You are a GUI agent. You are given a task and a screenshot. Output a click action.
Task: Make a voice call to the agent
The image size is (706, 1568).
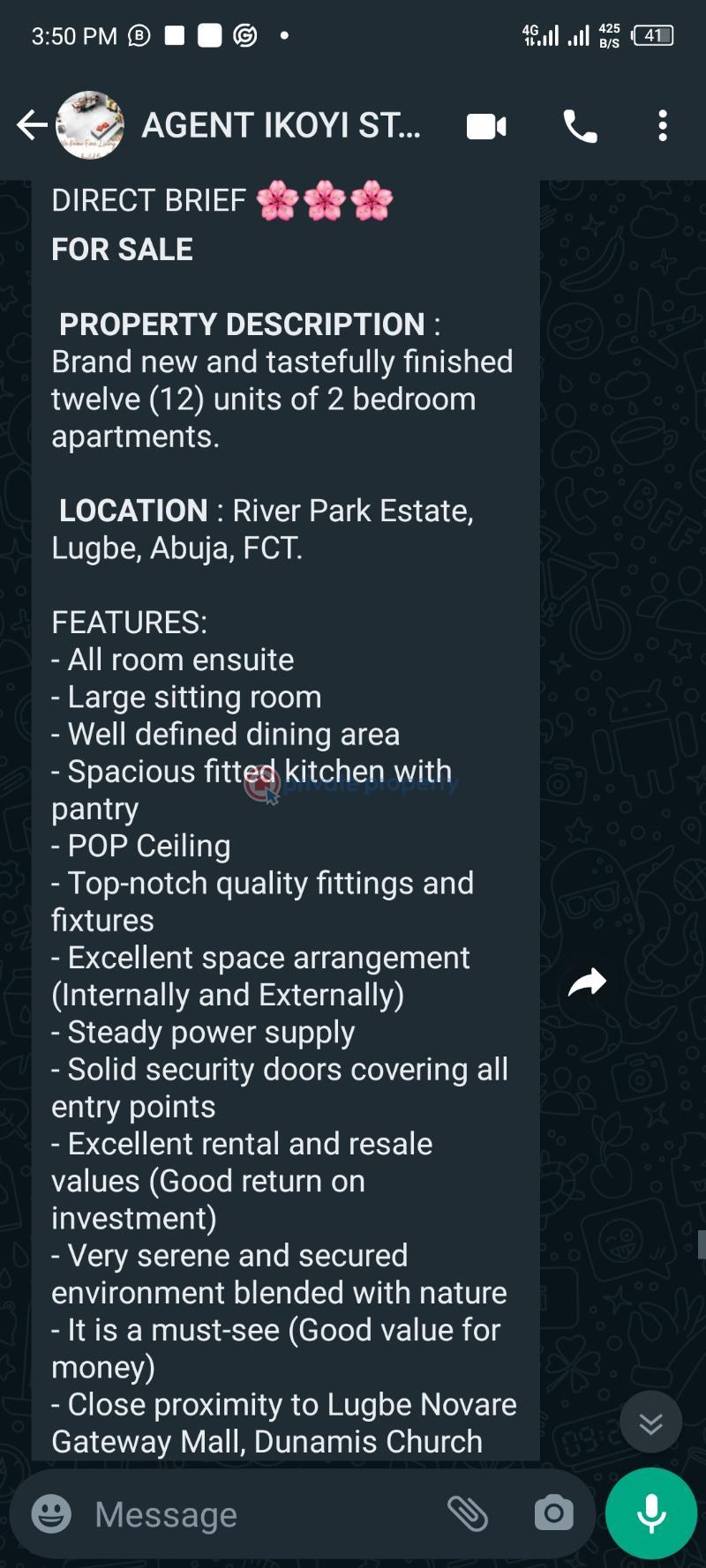tap(580, 125)
